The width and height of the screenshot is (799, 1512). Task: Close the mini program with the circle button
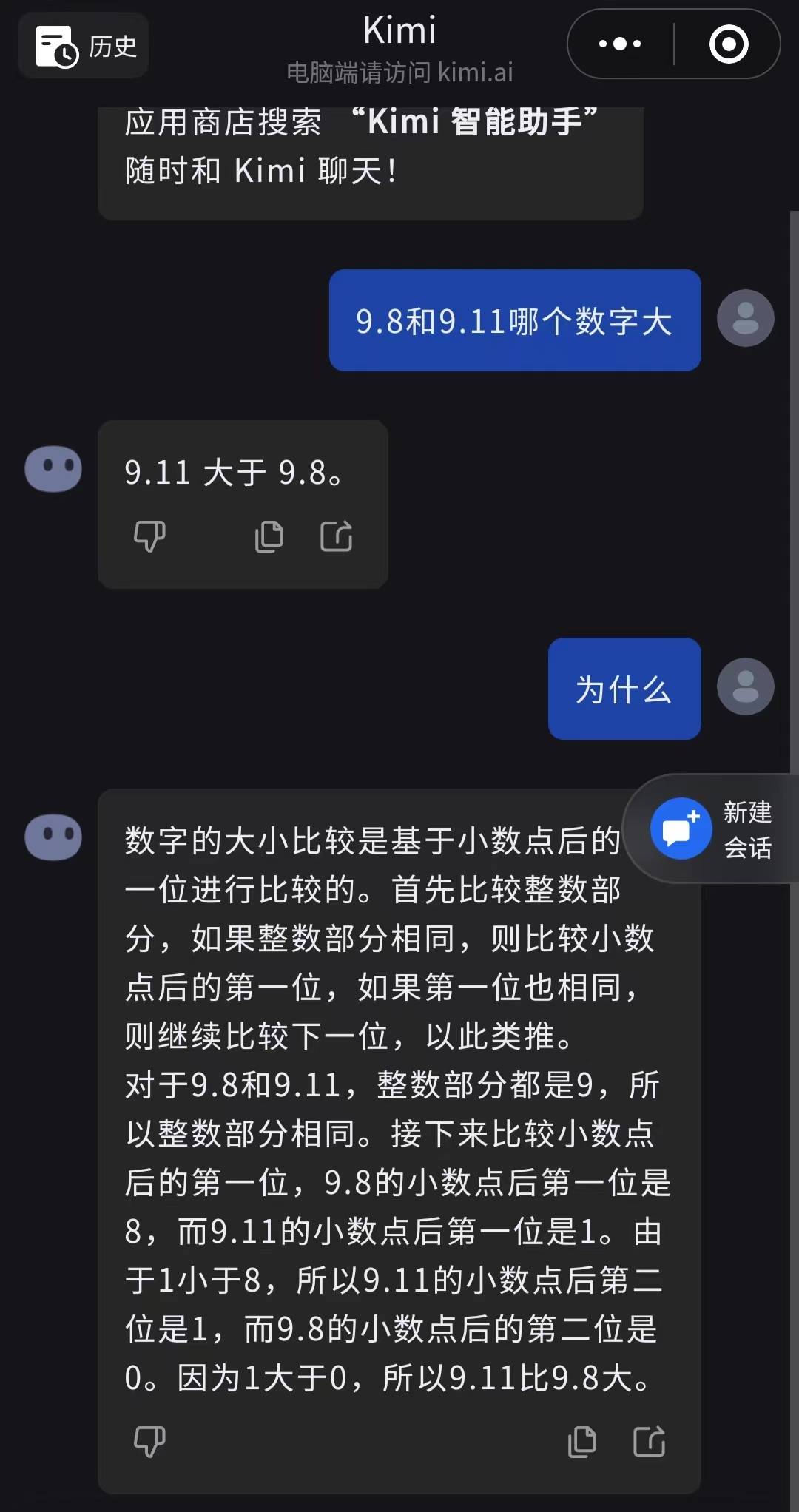pyautogui.click(x=729, y=44)
